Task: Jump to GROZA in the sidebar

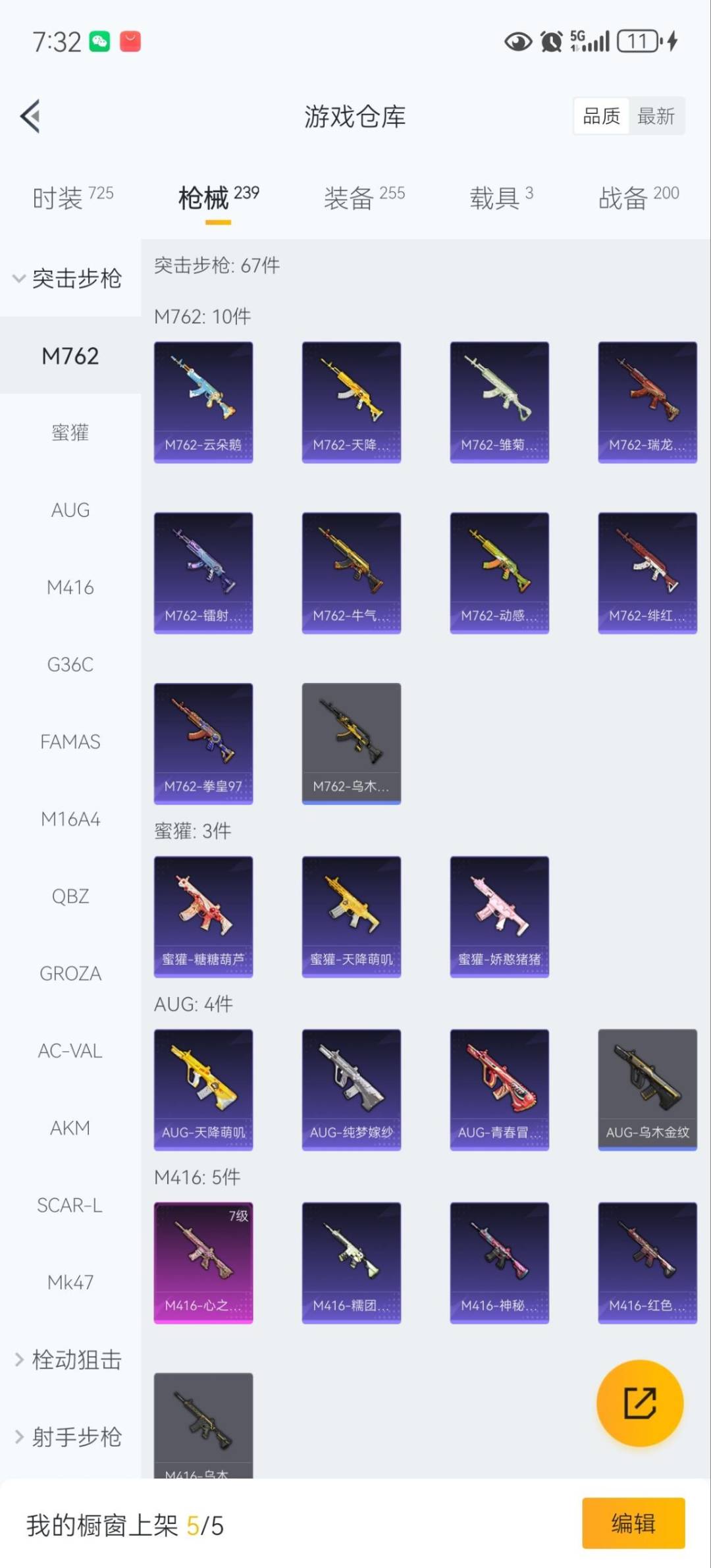Action: (70, 973)
